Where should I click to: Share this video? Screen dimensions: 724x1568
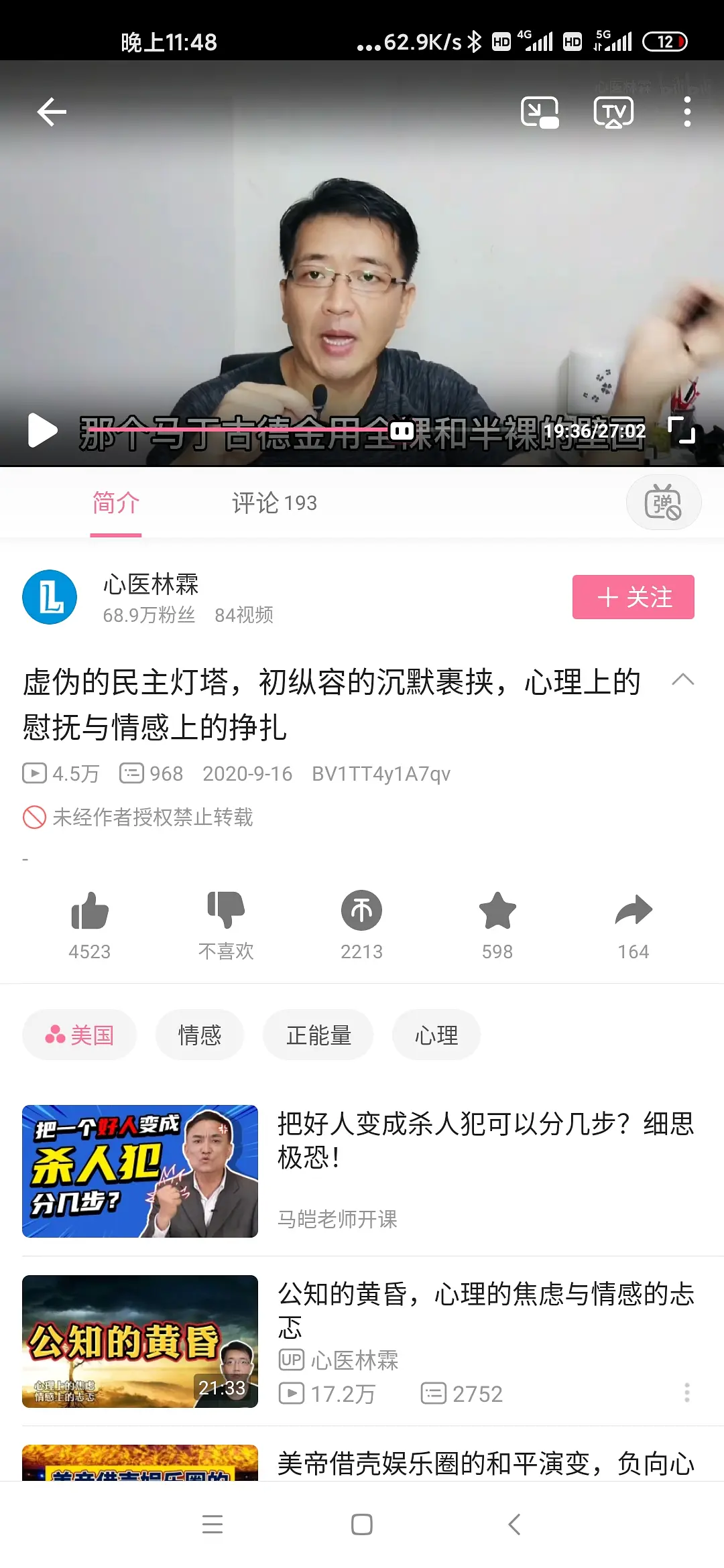coord(633,911)
